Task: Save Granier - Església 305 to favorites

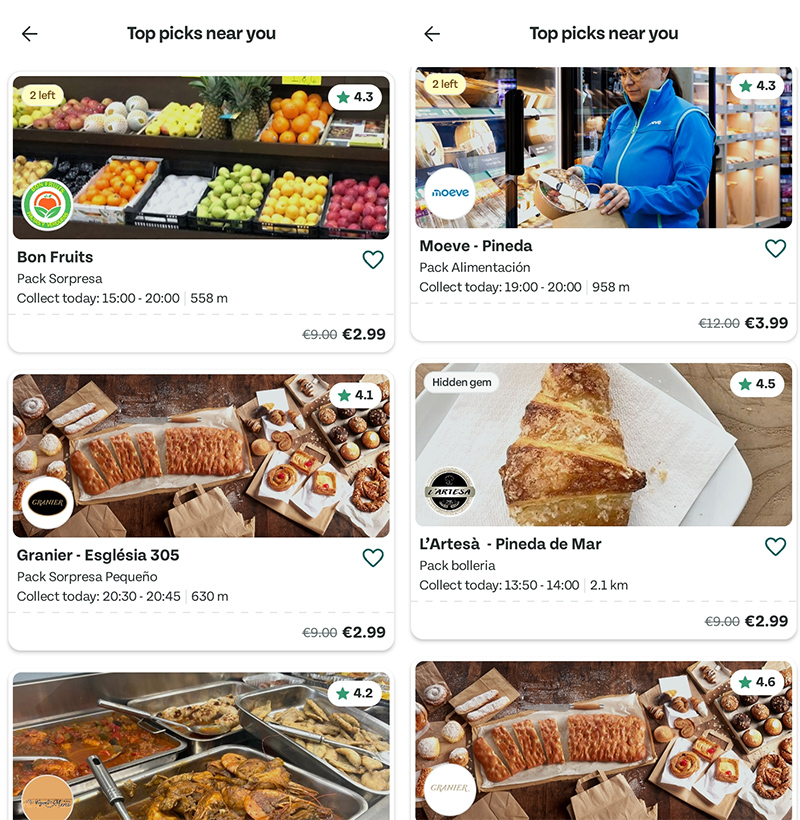Action: click(373, 558)
